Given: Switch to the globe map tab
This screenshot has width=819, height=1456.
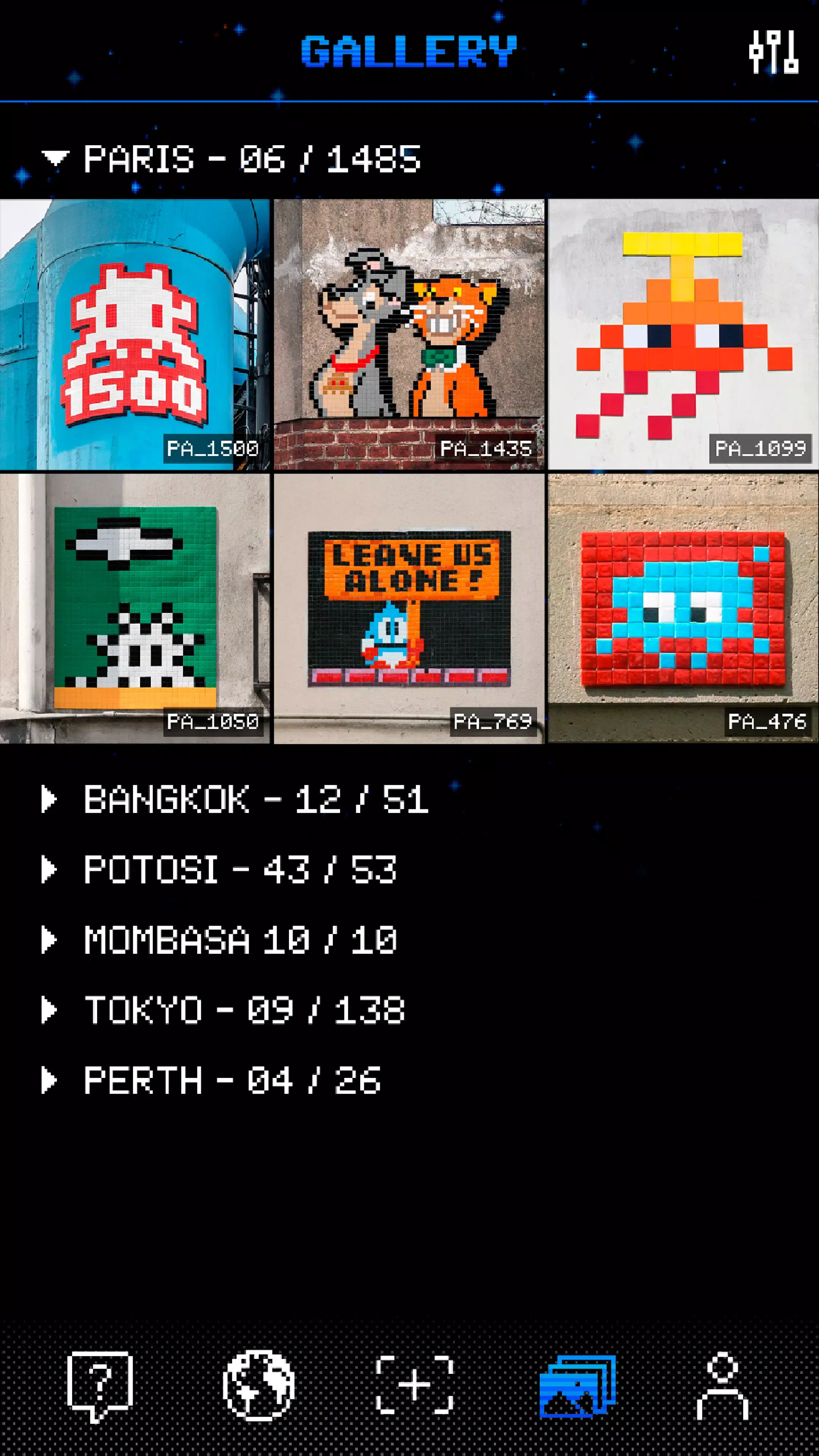Looking at the screenshot, I should (258, 1385).
